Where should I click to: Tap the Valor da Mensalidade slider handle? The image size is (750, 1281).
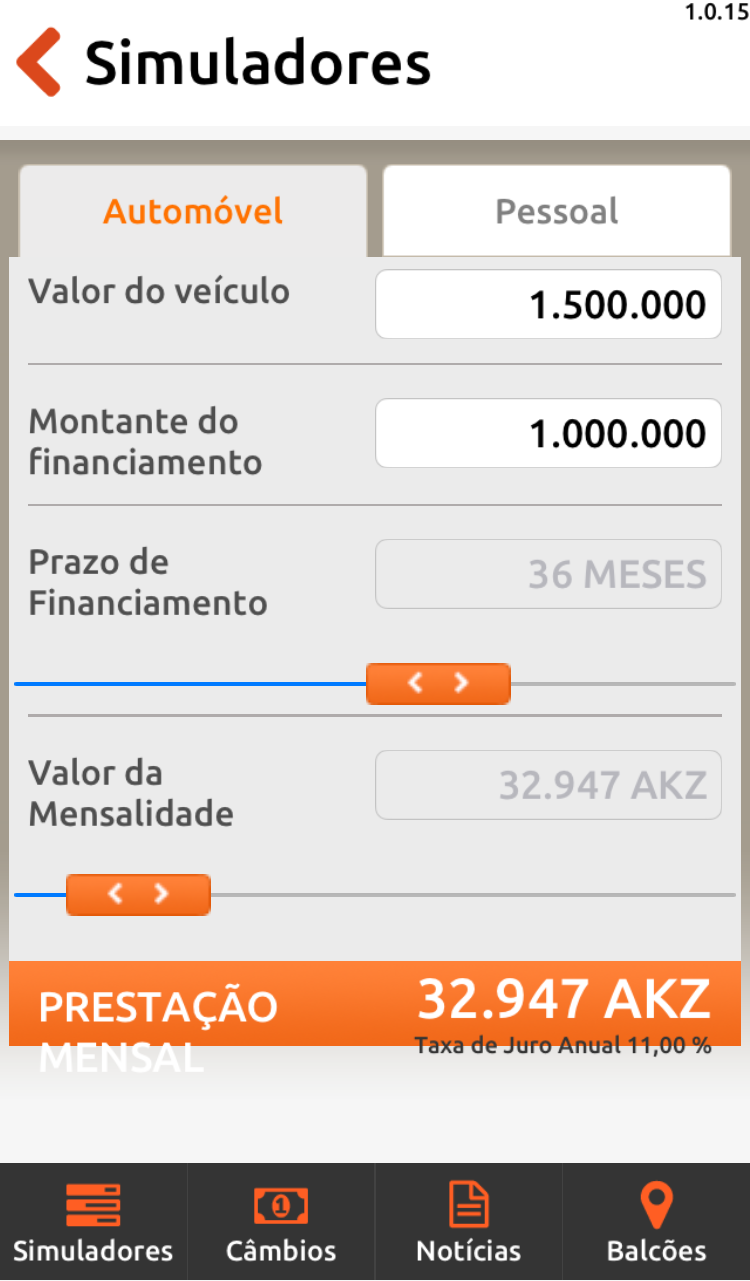click(x=138, y=895)
